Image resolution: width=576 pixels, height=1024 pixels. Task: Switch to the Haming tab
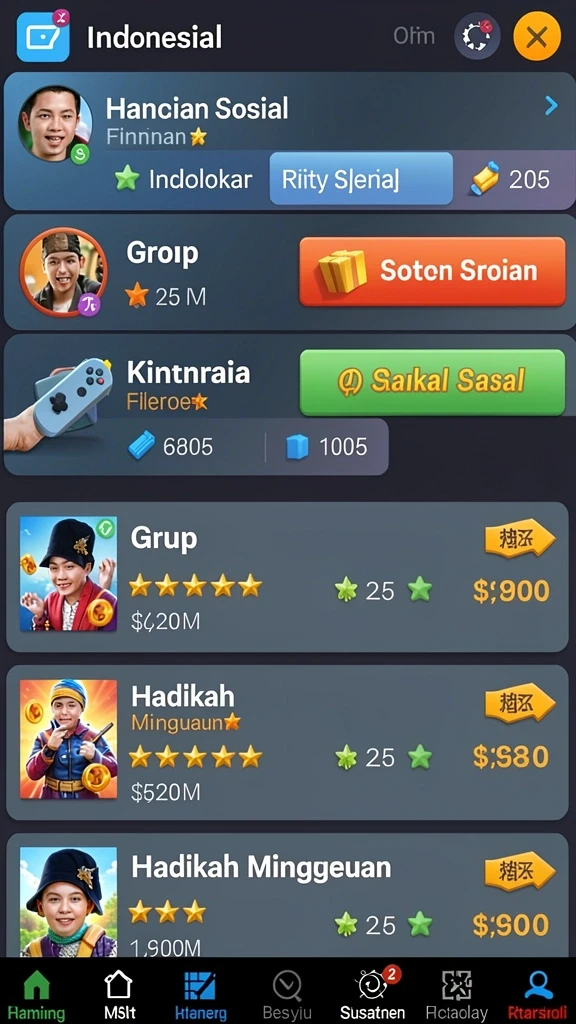coord(37,993)
